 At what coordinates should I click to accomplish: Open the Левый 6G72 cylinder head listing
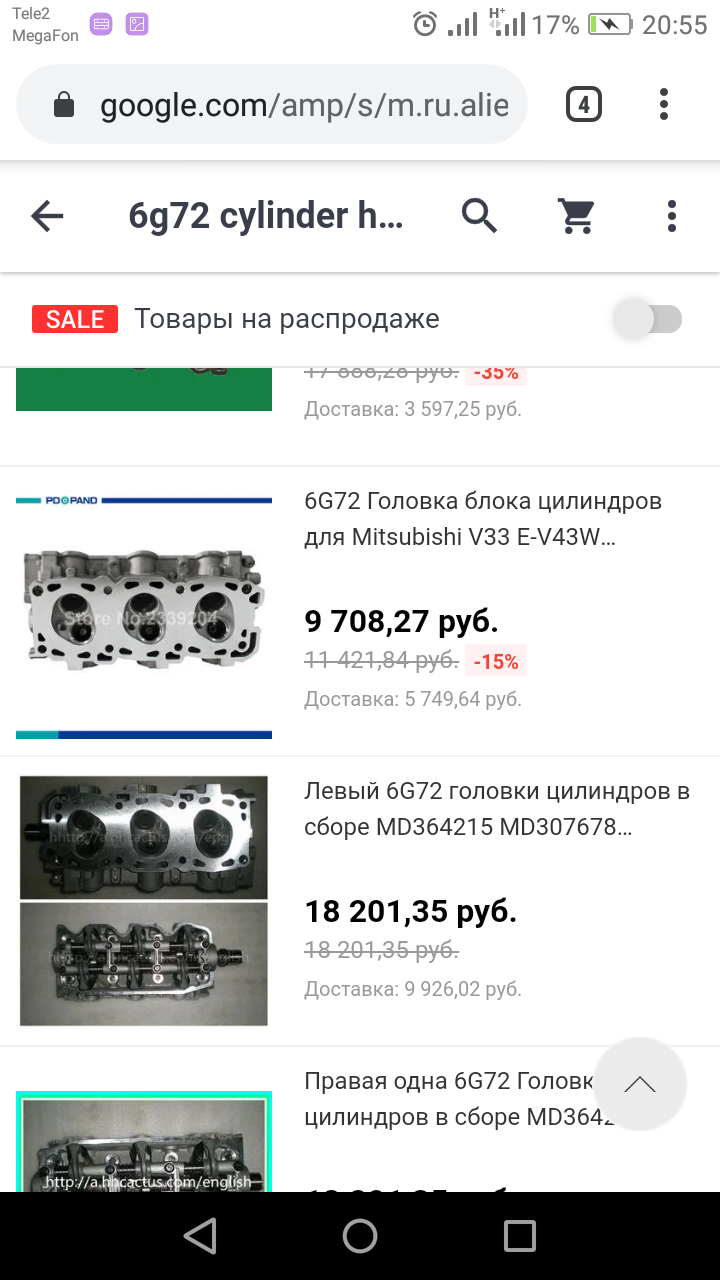coord(497,809)
